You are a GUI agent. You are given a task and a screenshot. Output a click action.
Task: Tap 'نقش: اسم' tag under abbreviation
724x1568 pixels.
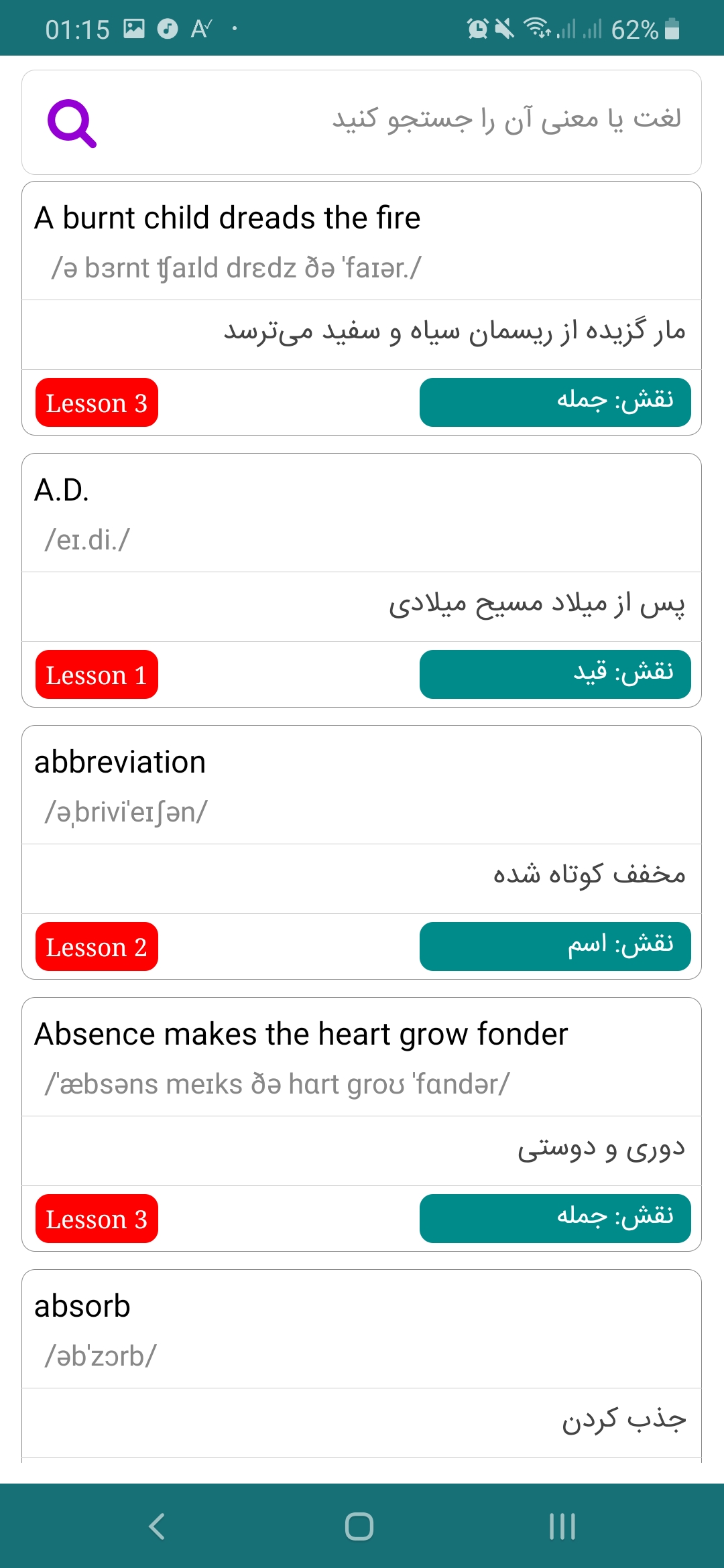point(554,947)
